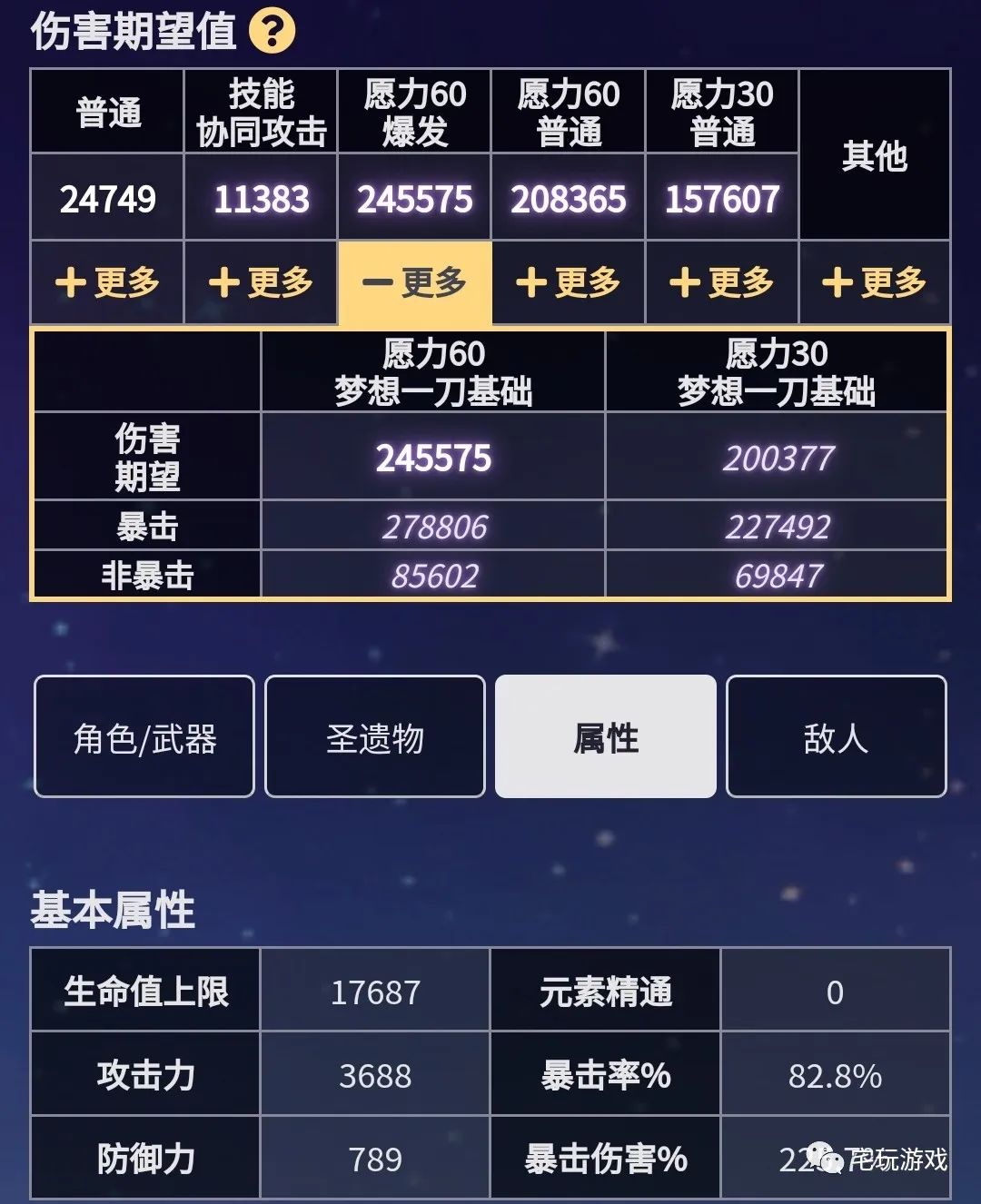Switch to the 角色/武器 tab
The height and width of the screenshot is (1204, 981).
pyautogui.click(x=144, y=737)
